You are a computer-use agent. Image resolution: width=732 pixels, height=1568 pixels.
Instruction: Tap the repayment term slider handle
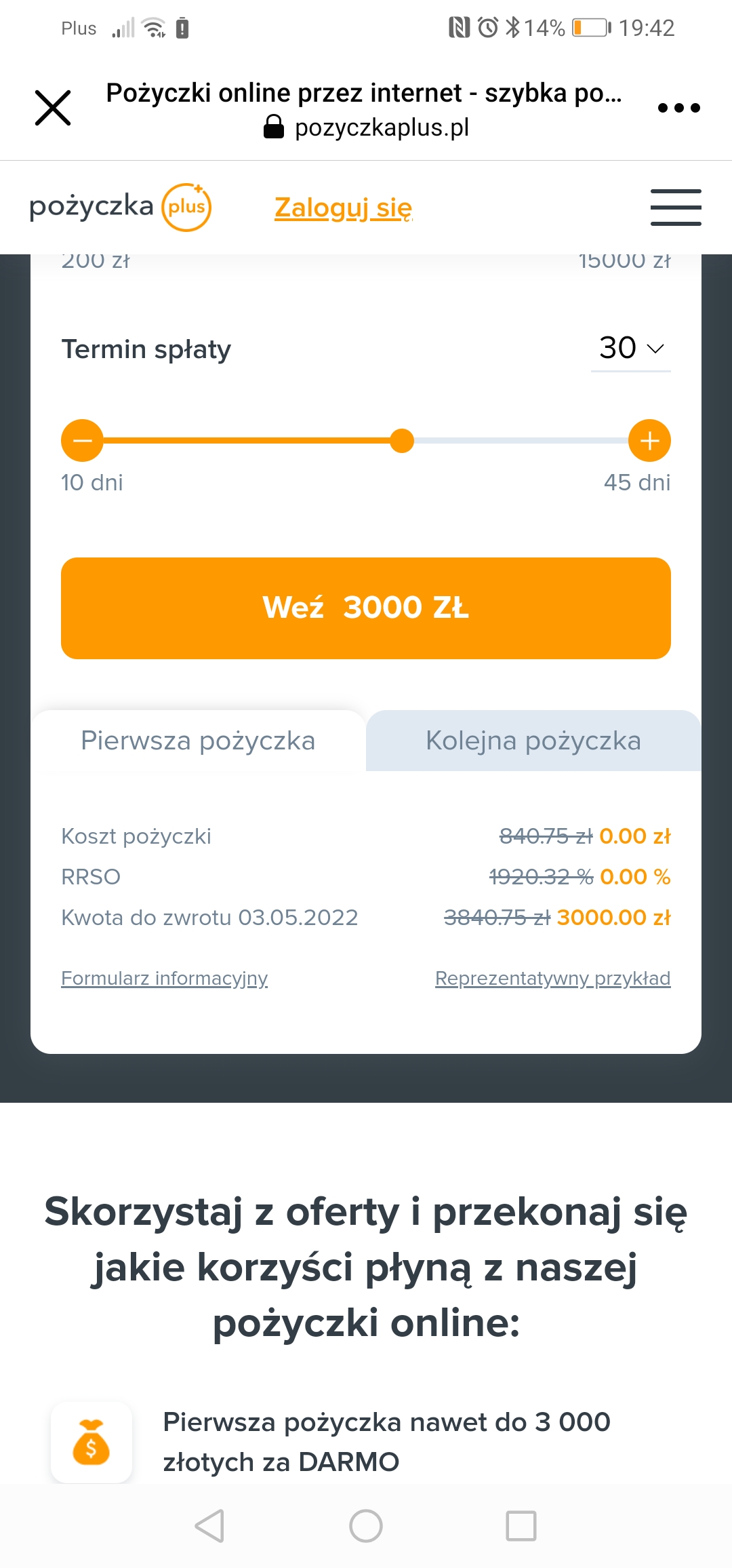click(x=402, y=441)
